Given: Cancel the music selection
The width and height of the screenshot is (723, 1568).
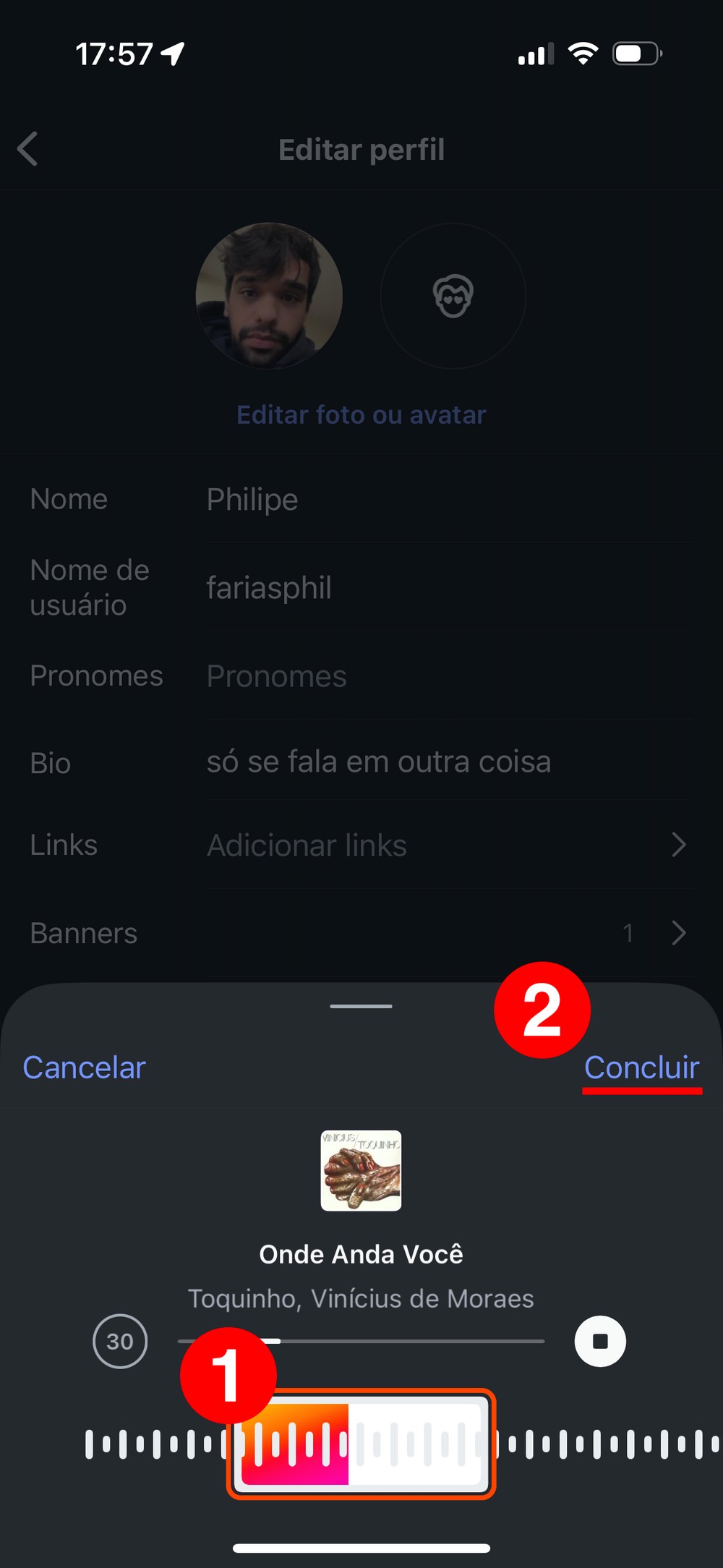Looking at the screenshot, I should (x=84, y=1068).
